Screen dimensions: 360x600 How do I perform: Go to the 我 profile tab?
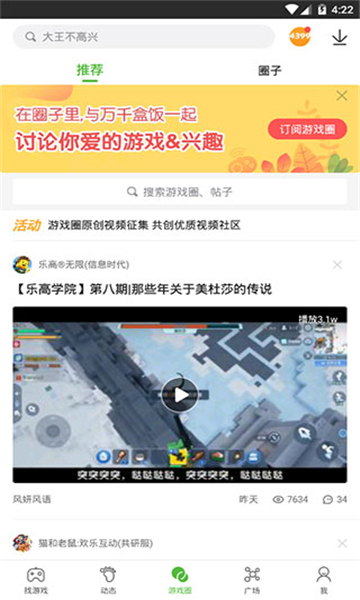tap(324, 580)
